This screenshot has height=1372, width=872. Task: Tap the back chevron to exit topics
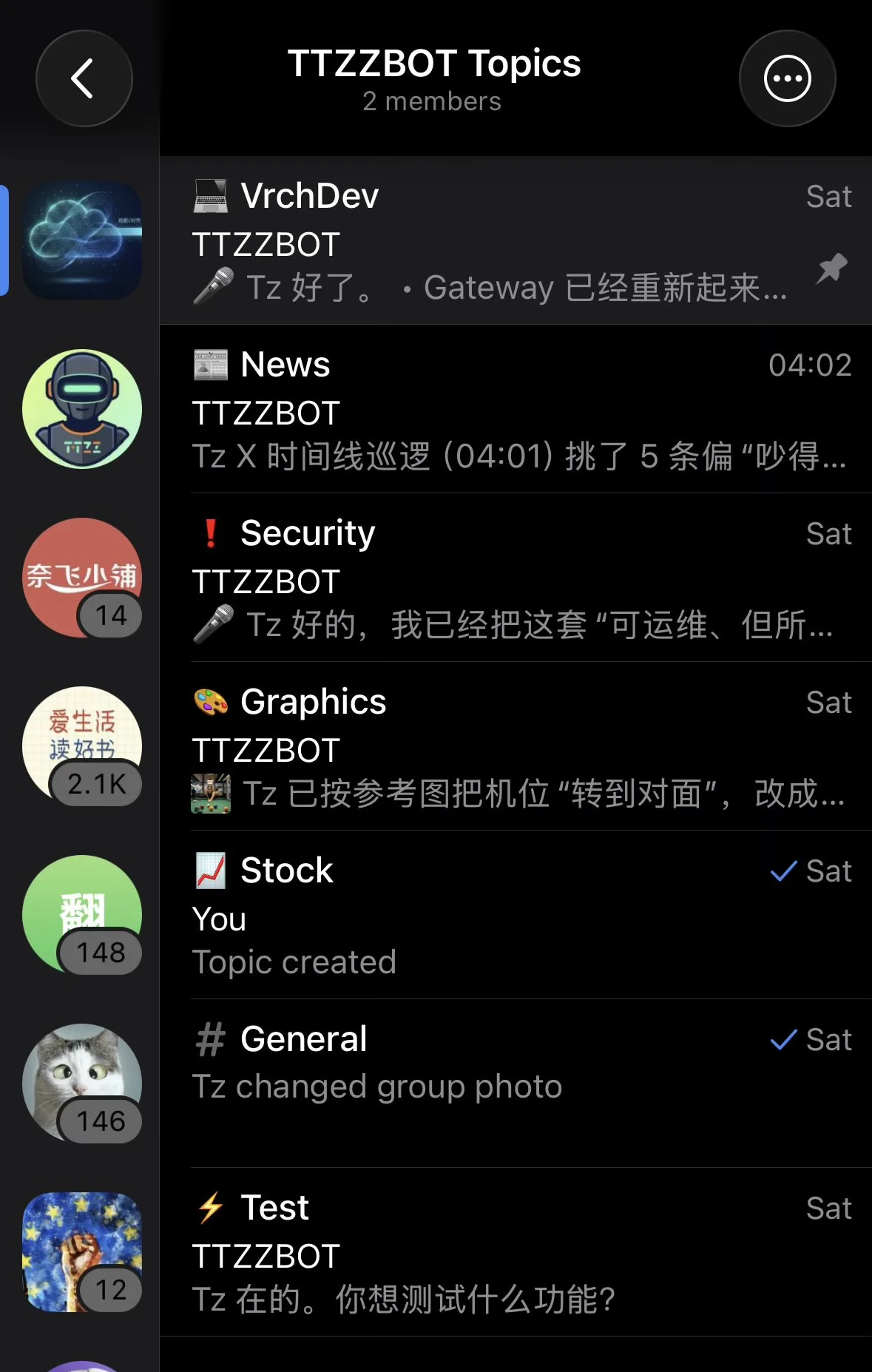84,78
